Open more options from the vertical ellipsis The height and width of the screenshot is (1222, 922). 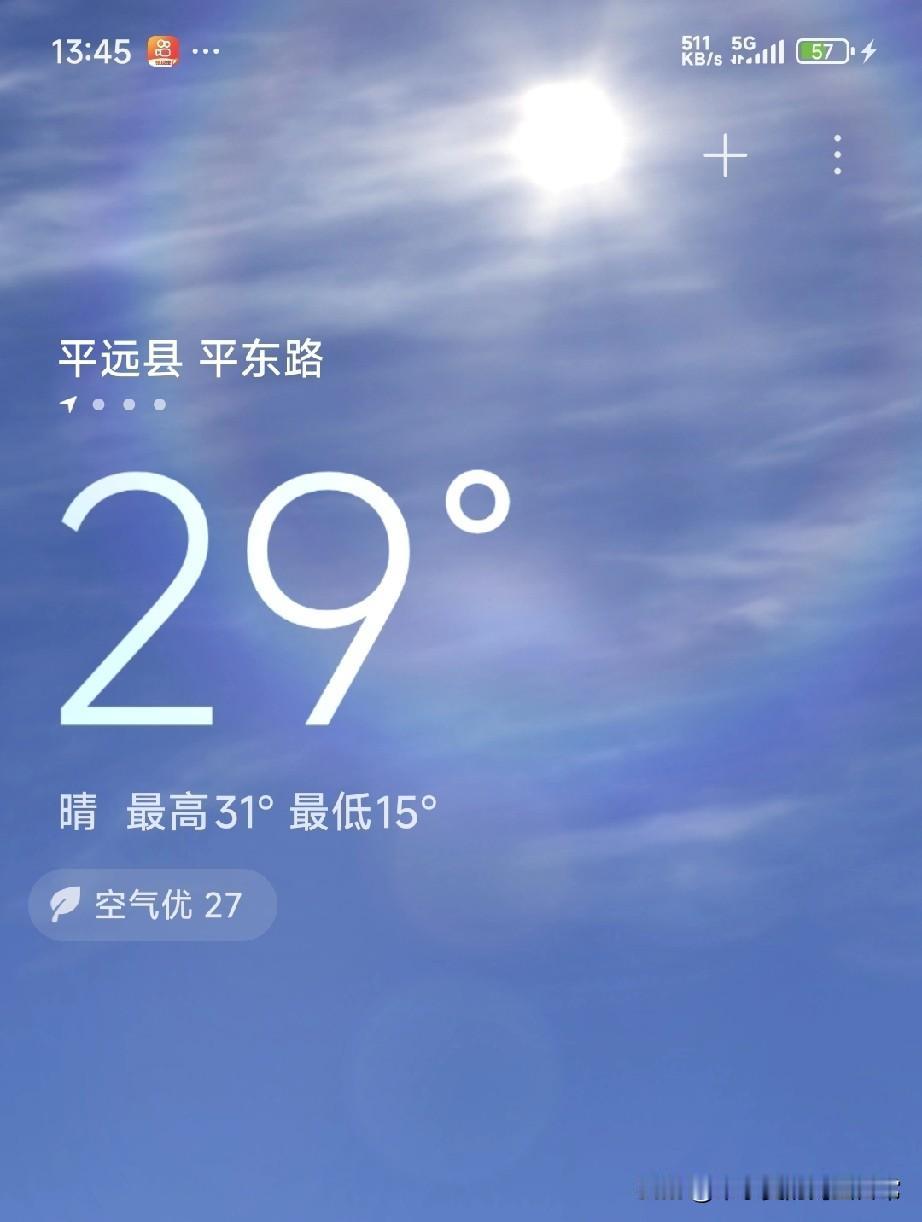pos(837,157)
